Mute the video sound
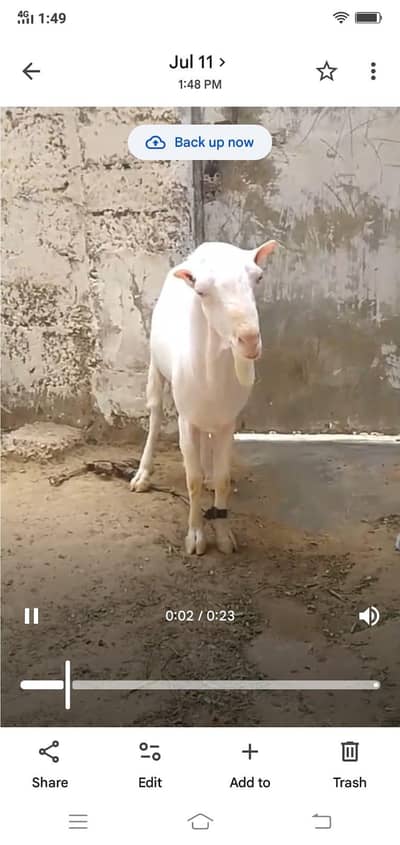This screenshot has width=400, height=845. [369, 616]
